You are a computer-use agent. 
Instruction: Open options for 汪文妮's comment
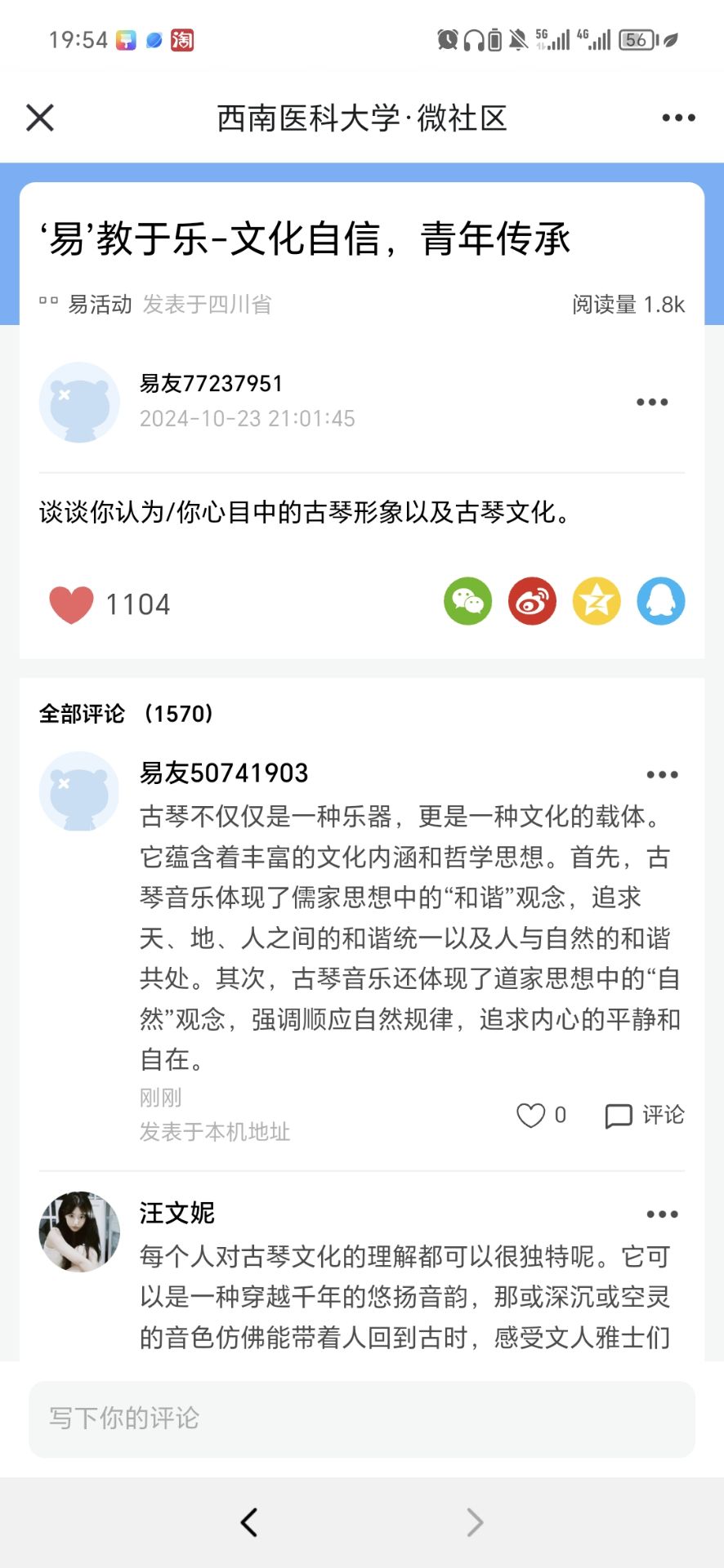pyautogui.click(x=662, y=1214)
